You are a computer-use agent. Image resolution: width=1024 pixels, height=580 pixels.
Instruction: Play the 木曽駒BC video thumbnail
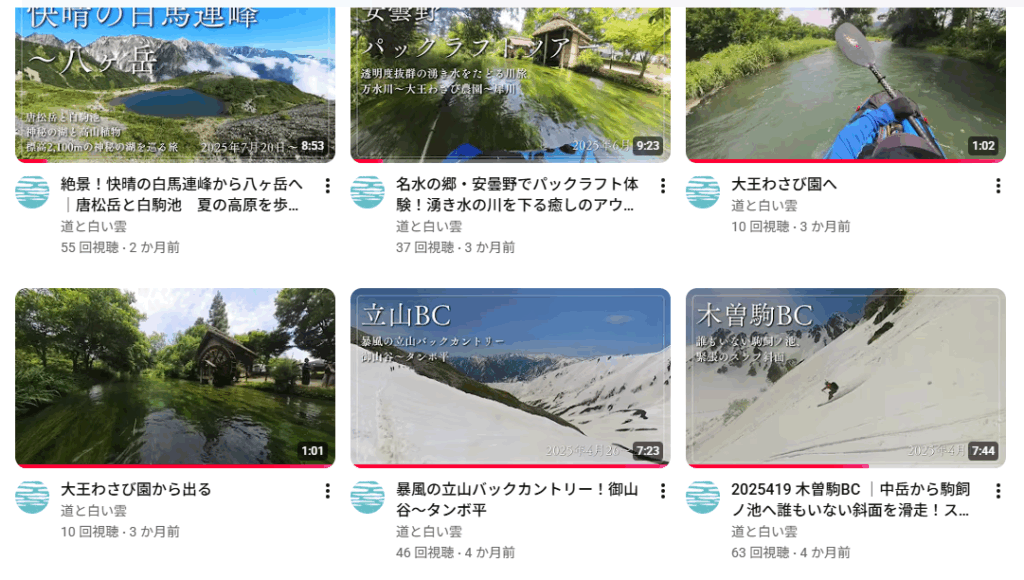click(845, 377)
